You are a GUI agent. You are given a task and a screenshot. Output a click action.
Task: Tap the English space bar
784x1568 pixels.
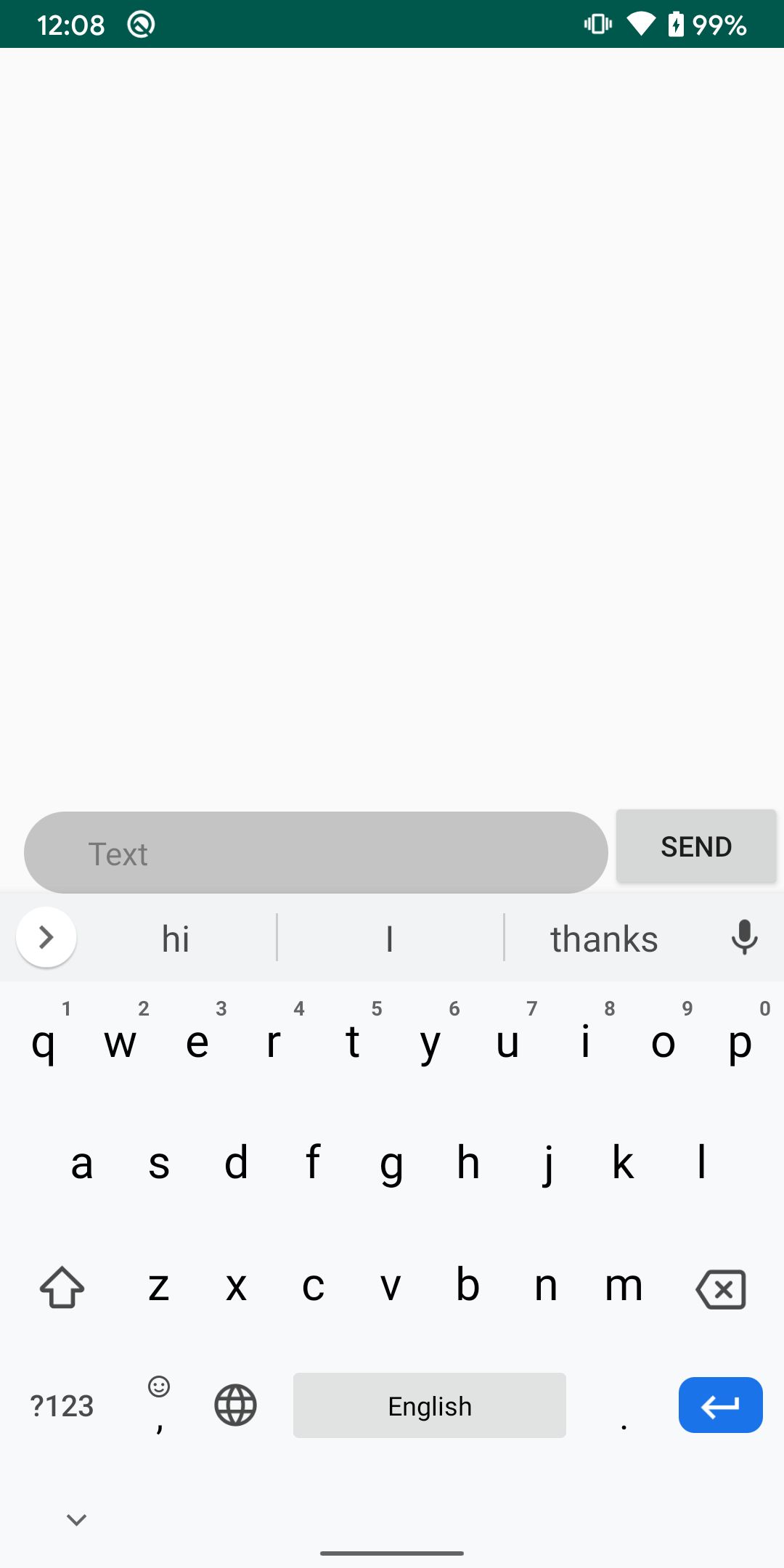[429, 1405]
